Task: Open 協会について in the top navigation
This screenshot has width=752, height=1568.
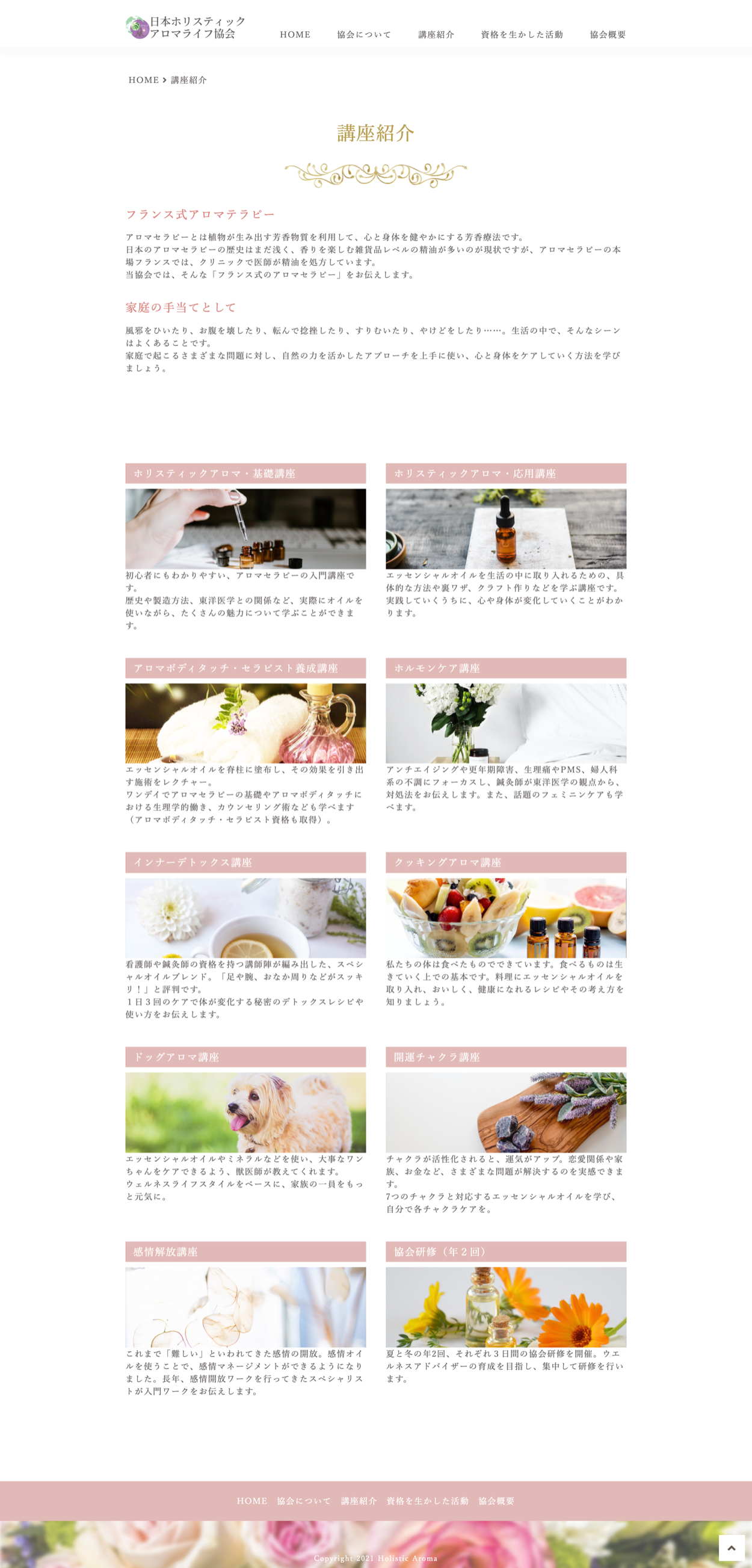Action: (364, 35)
